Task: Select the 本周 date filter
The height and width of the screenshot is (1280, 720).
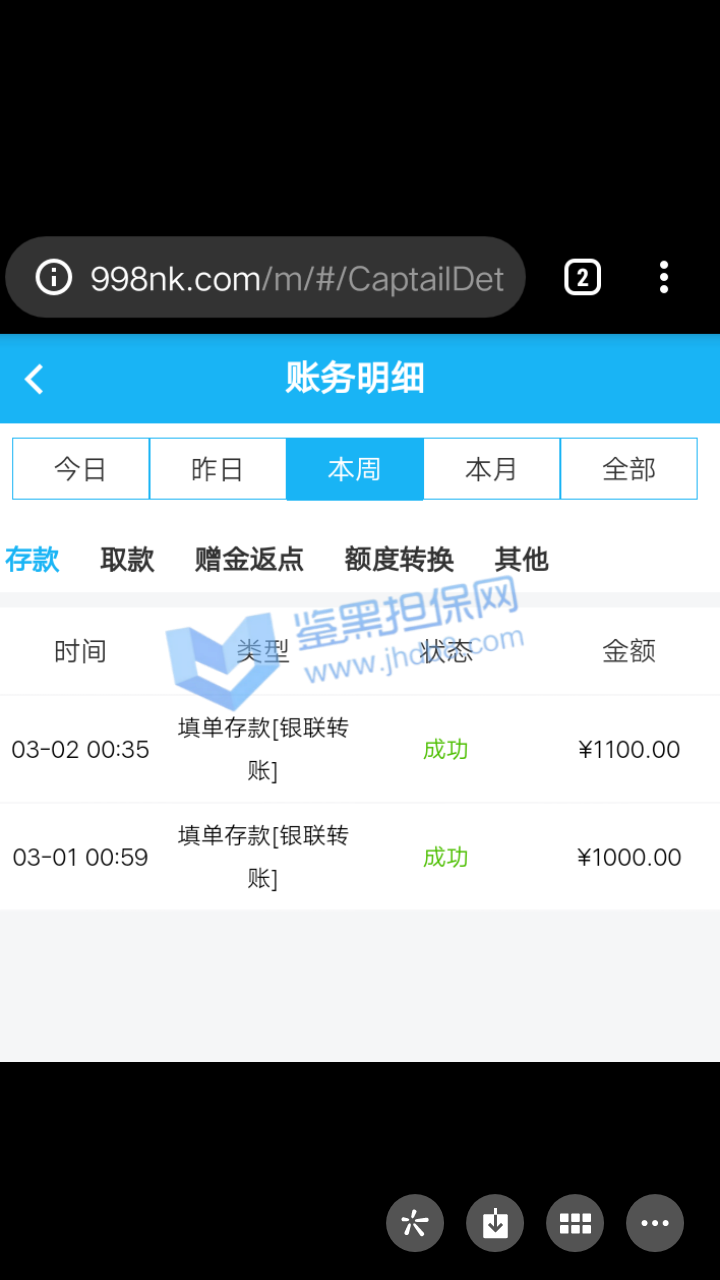Action: [x=354, y=469]
